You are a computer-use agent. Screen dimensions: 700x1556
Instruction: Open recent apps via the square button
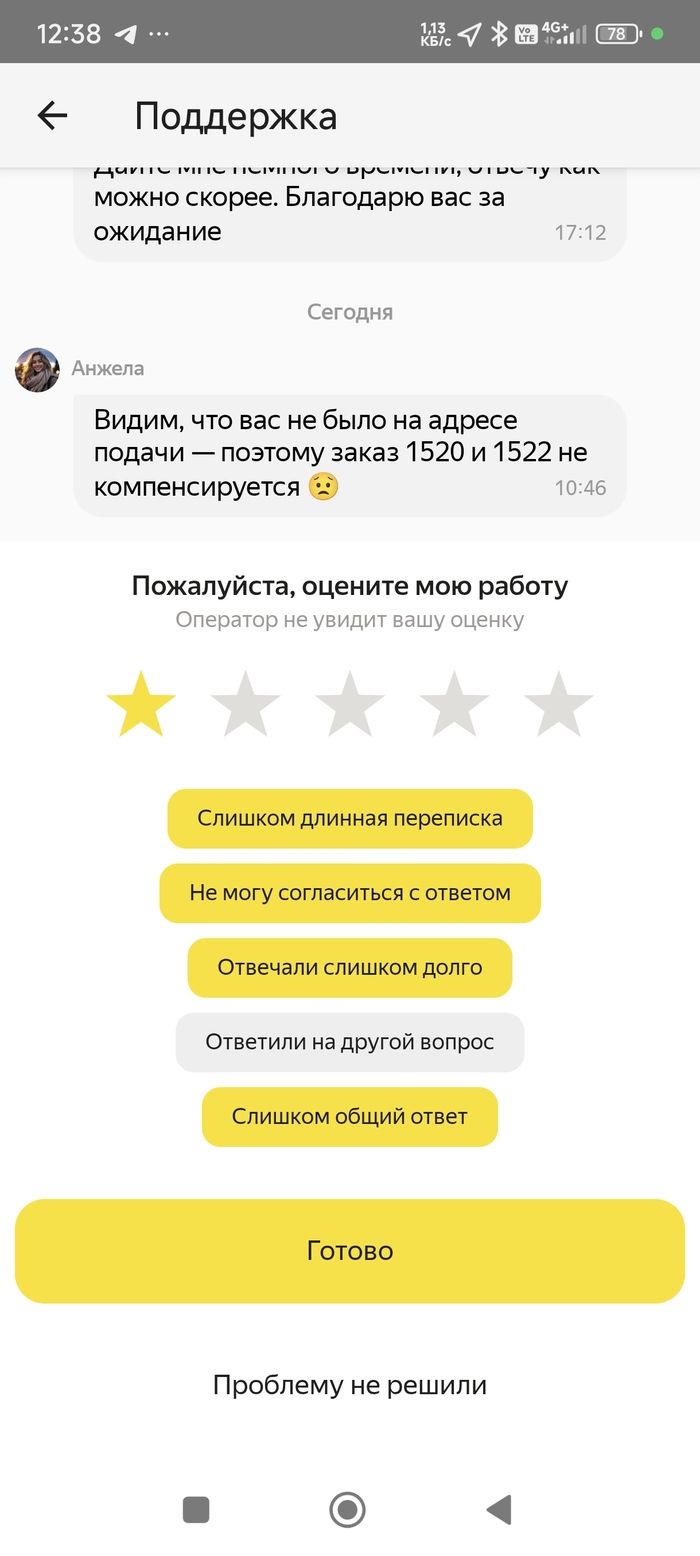pos(196,1509)
